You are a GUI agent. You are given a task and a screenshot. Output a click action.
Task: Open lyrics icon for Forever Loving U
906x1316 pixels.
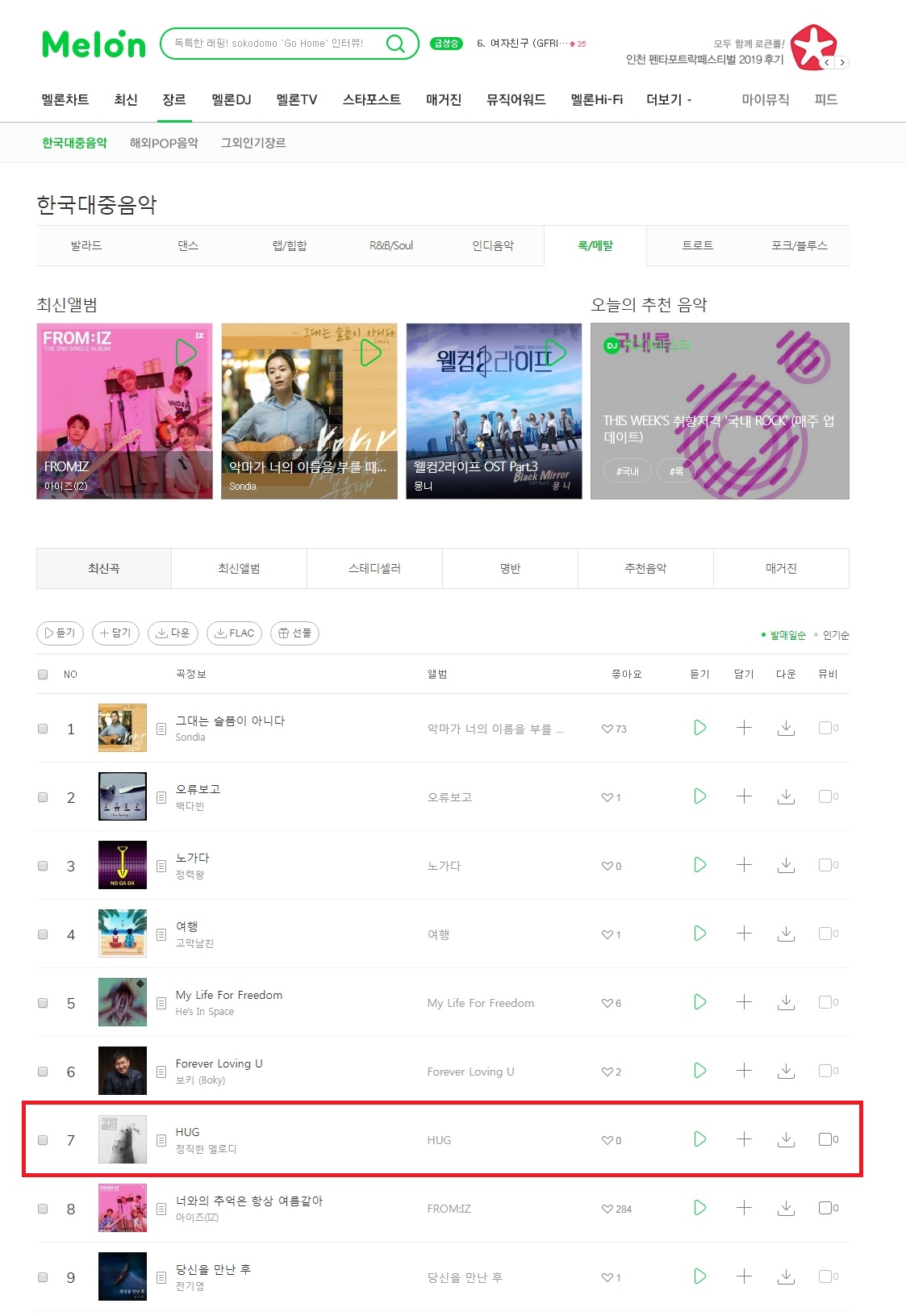pos(161,1072)
